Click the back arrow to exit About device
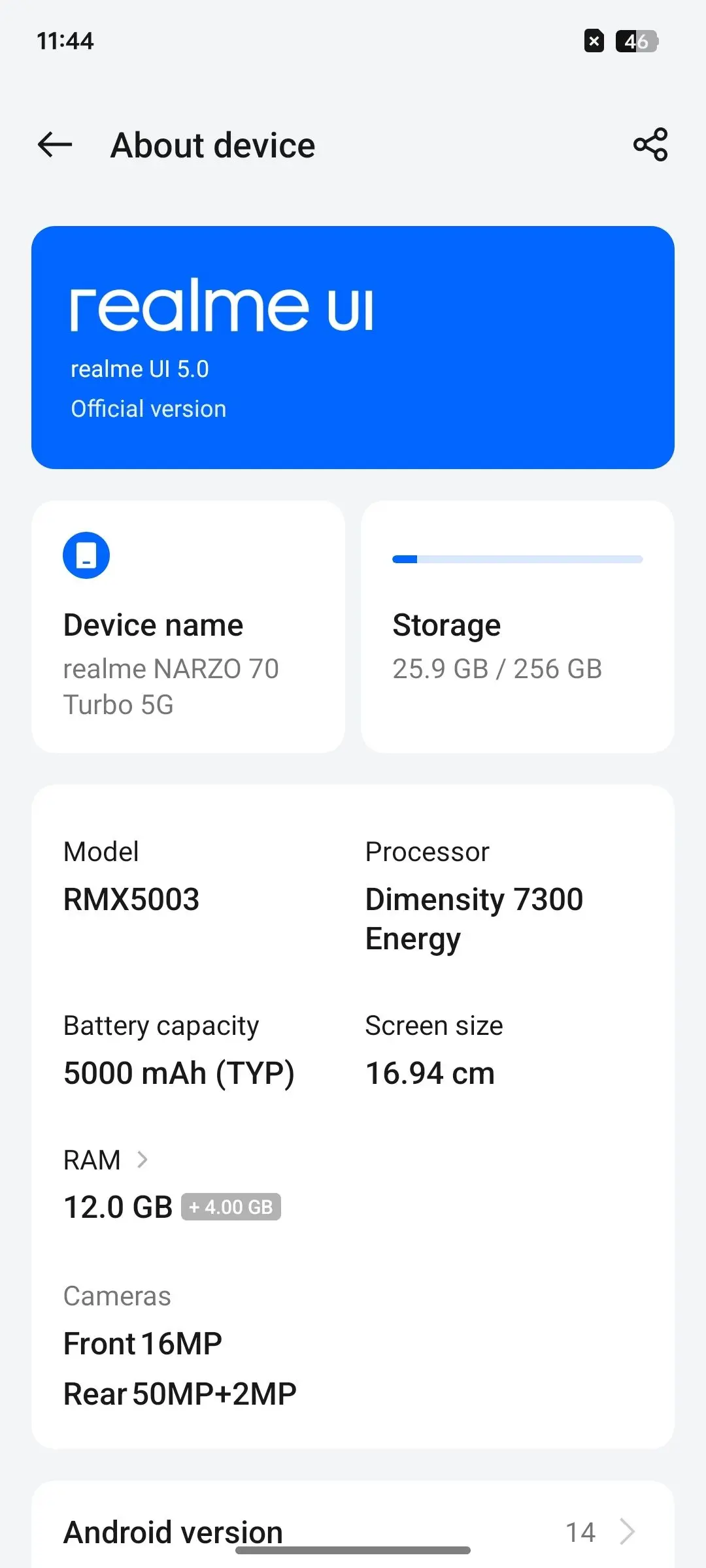 click(x=55, y=145)
